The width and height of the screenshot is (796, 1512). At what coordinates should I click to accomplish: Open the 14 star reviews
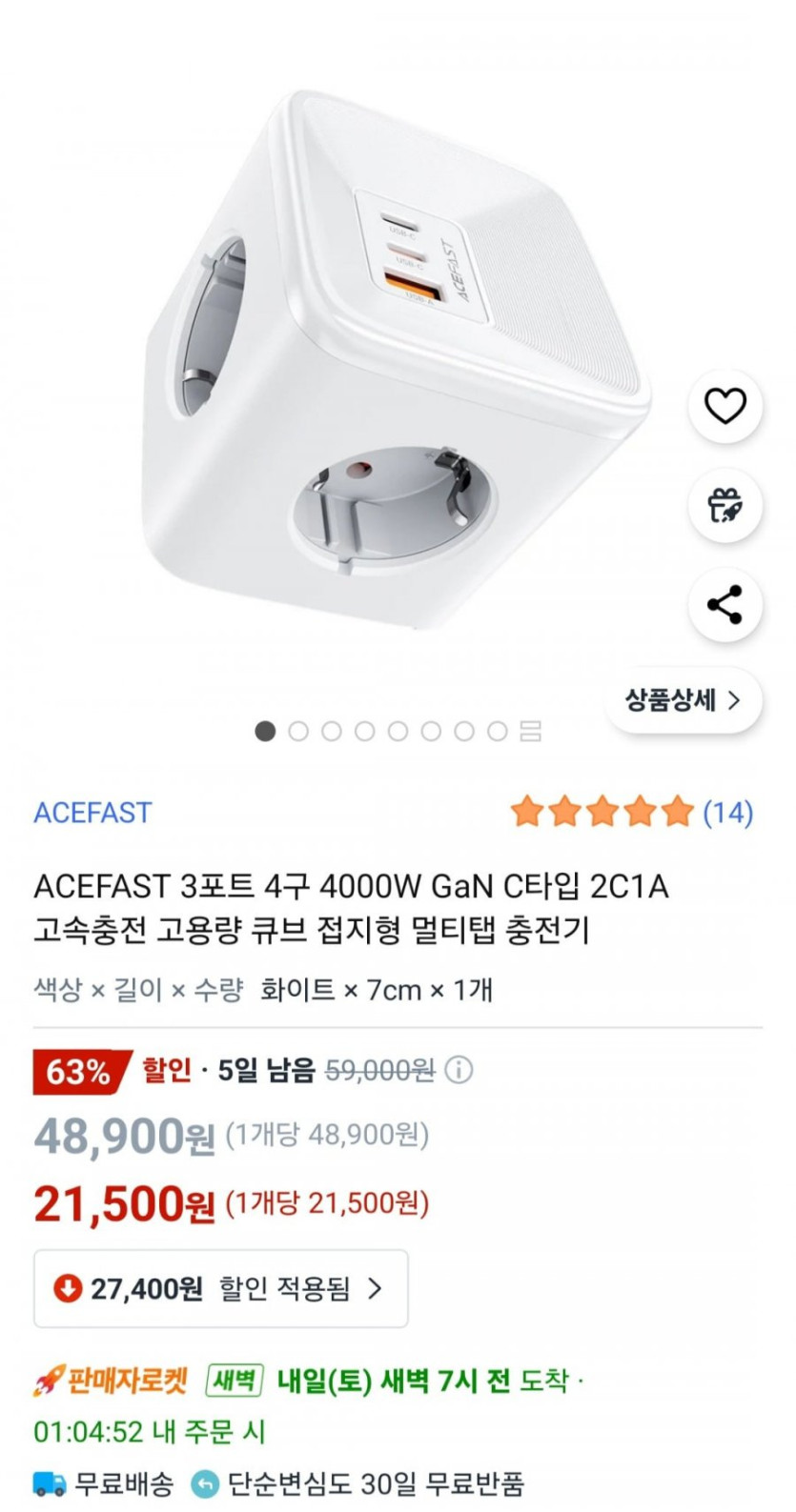[x=631, y=813]
